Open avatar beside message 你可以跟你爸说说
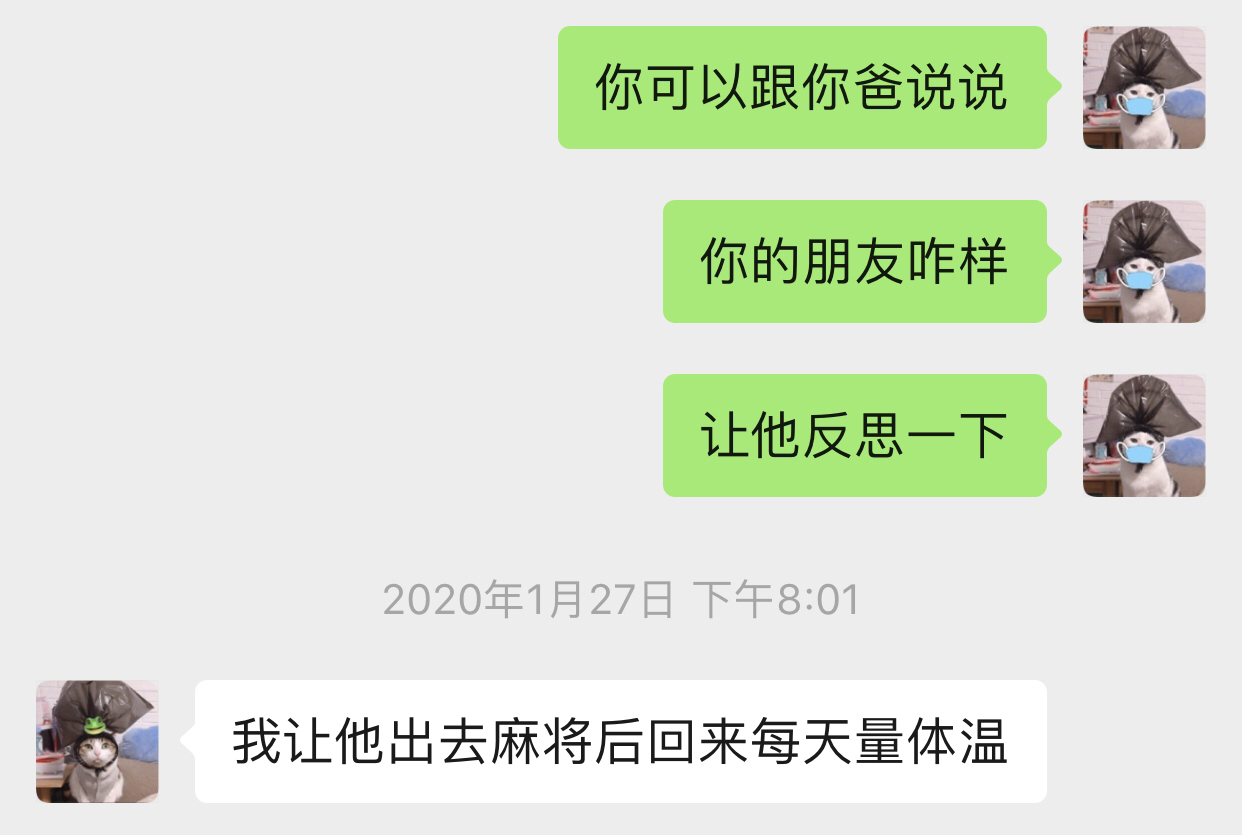1242x835 pixels. coord(1143,88)
